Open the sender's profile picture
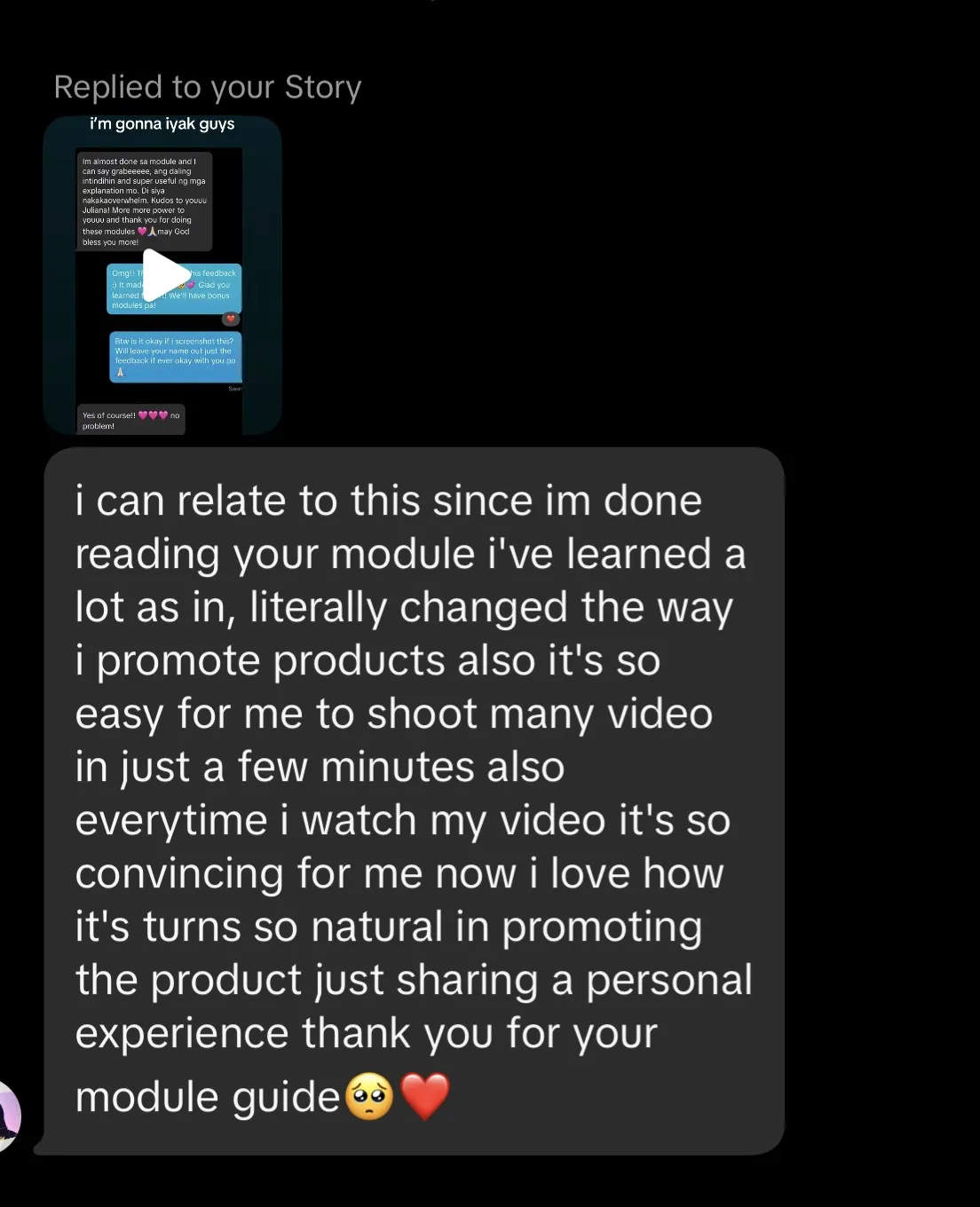980x1207 pixels. pos(9,1116)
